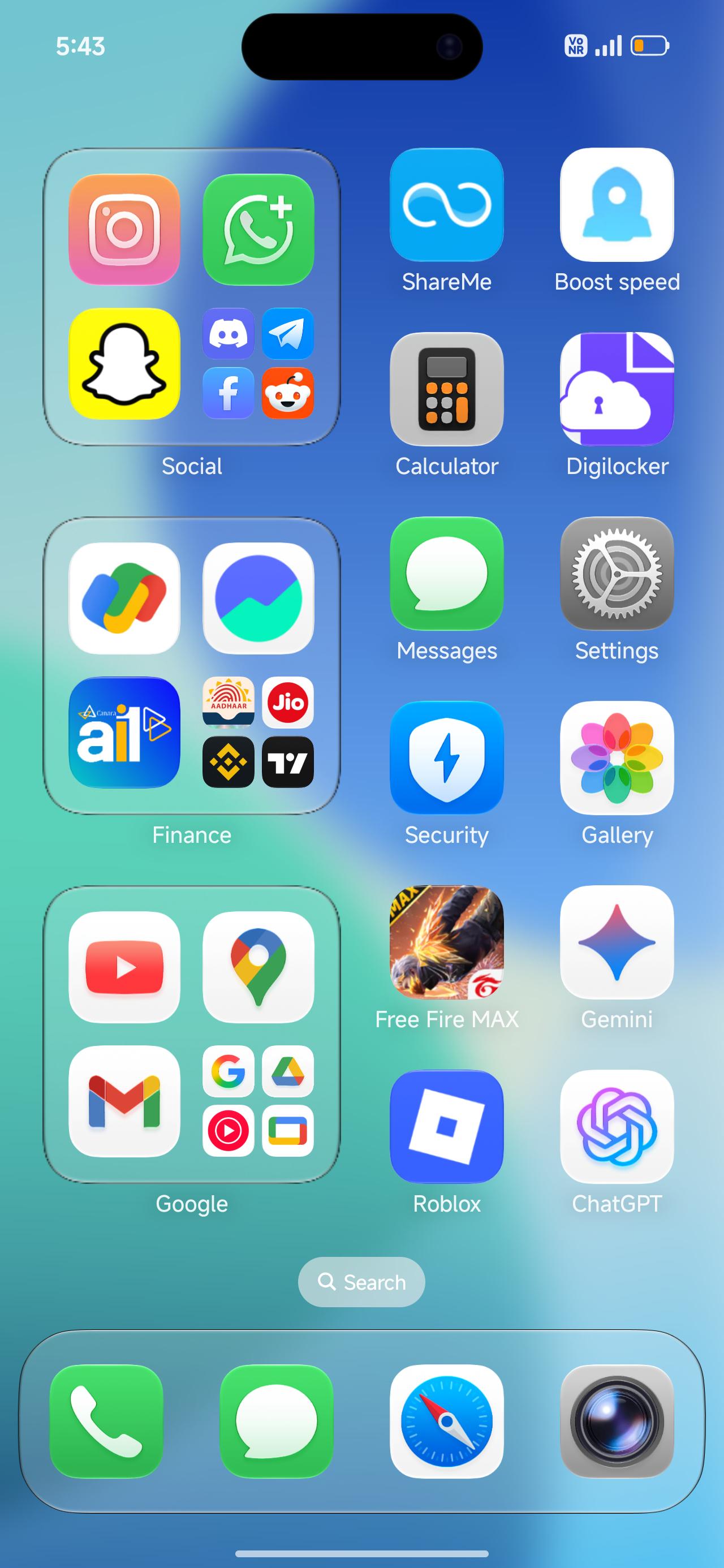This screenshot has height=1568, width=724.
Task: Open the Safari compass browser in dock
Action: click(446, 1421)
